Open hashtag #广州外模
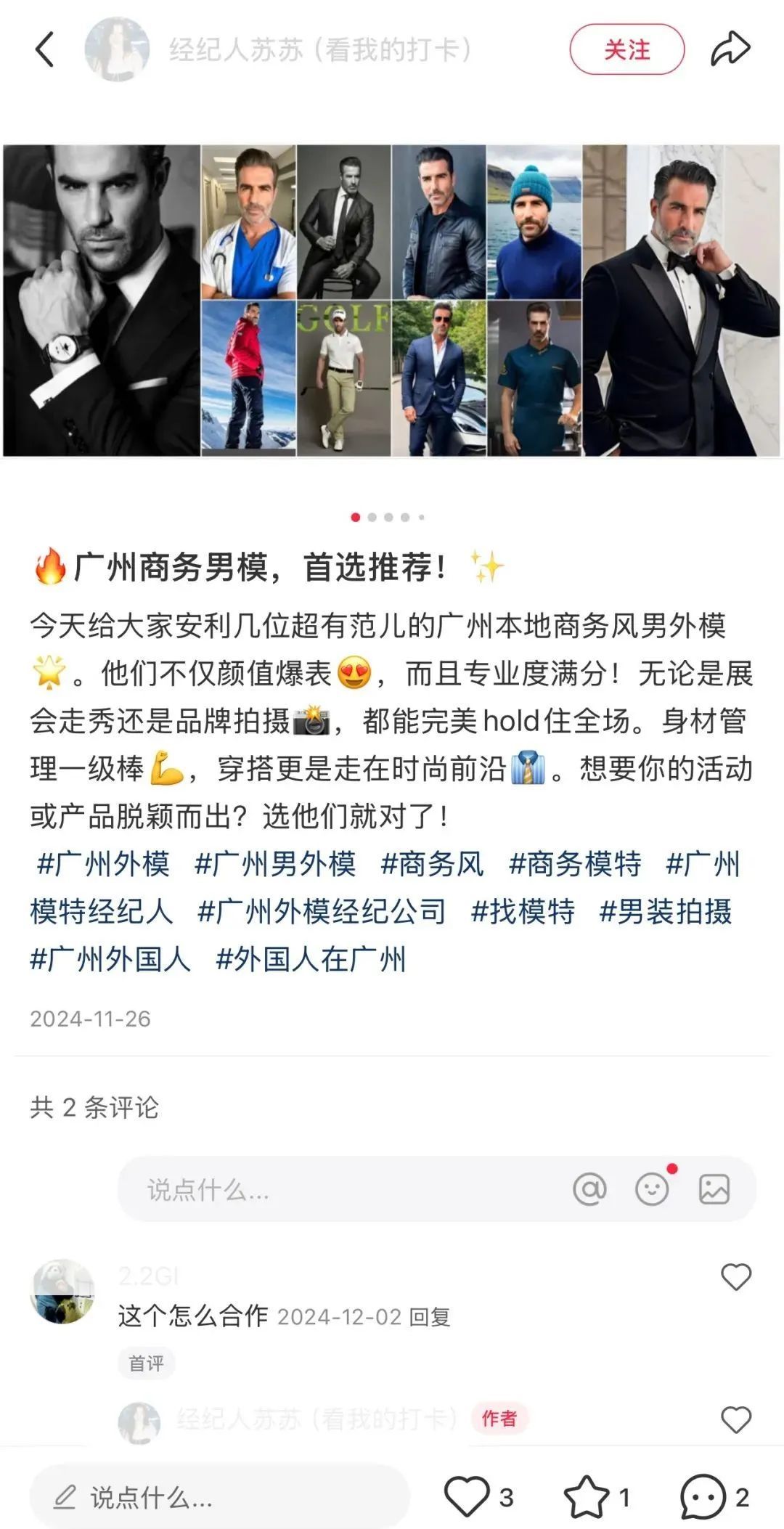Screen dimensions: 784x1529 pos(103,864)
